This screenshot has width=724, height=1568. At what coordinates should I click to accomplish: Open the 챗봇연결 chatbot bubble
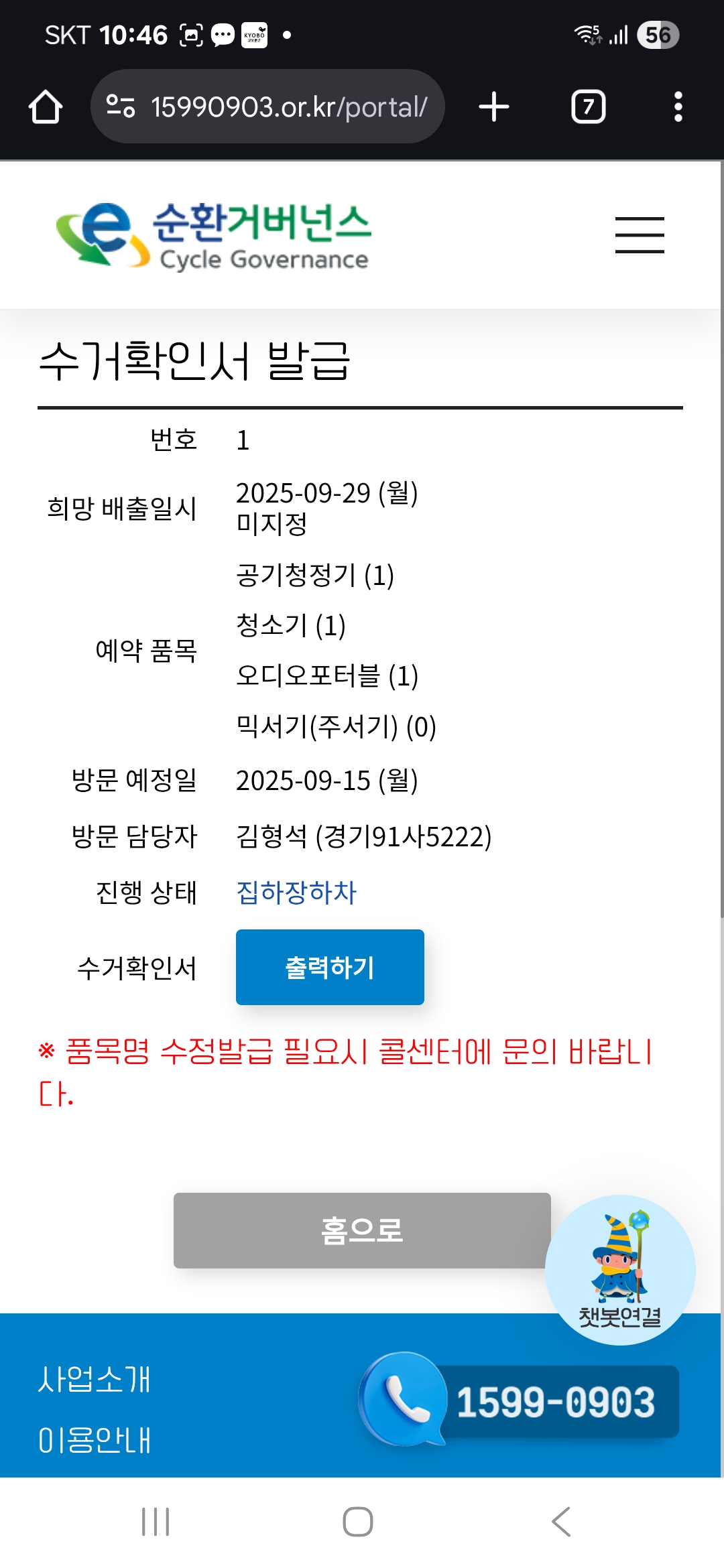(619, 1270)
